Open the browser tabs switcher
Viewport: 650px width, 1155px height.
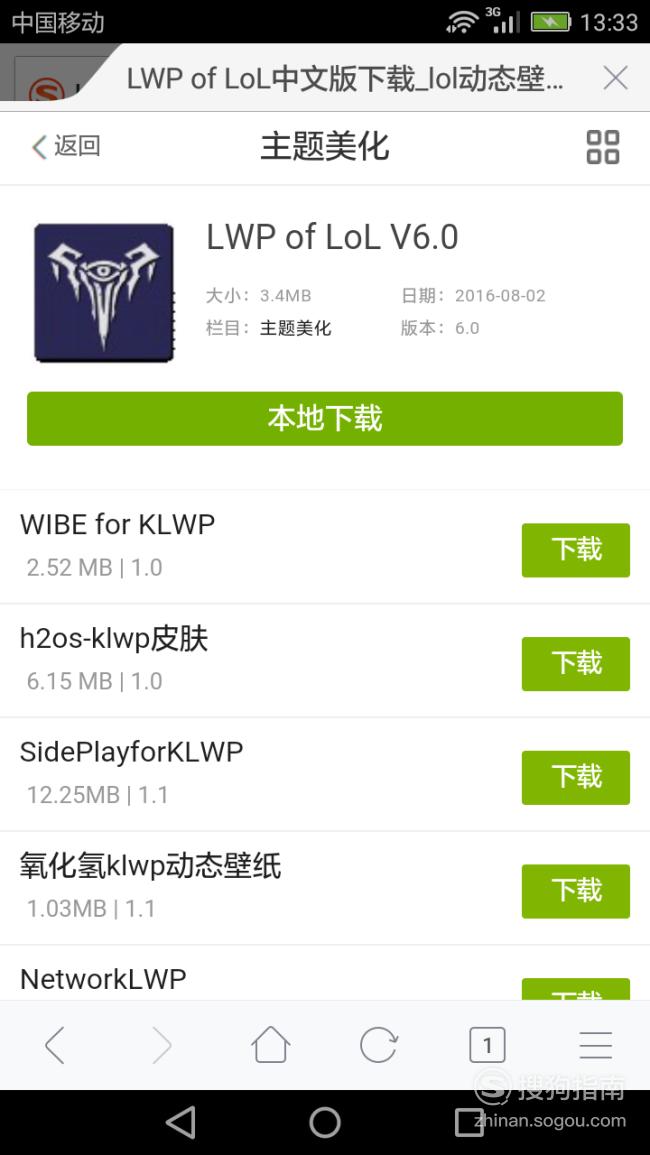pos(487,1045)
